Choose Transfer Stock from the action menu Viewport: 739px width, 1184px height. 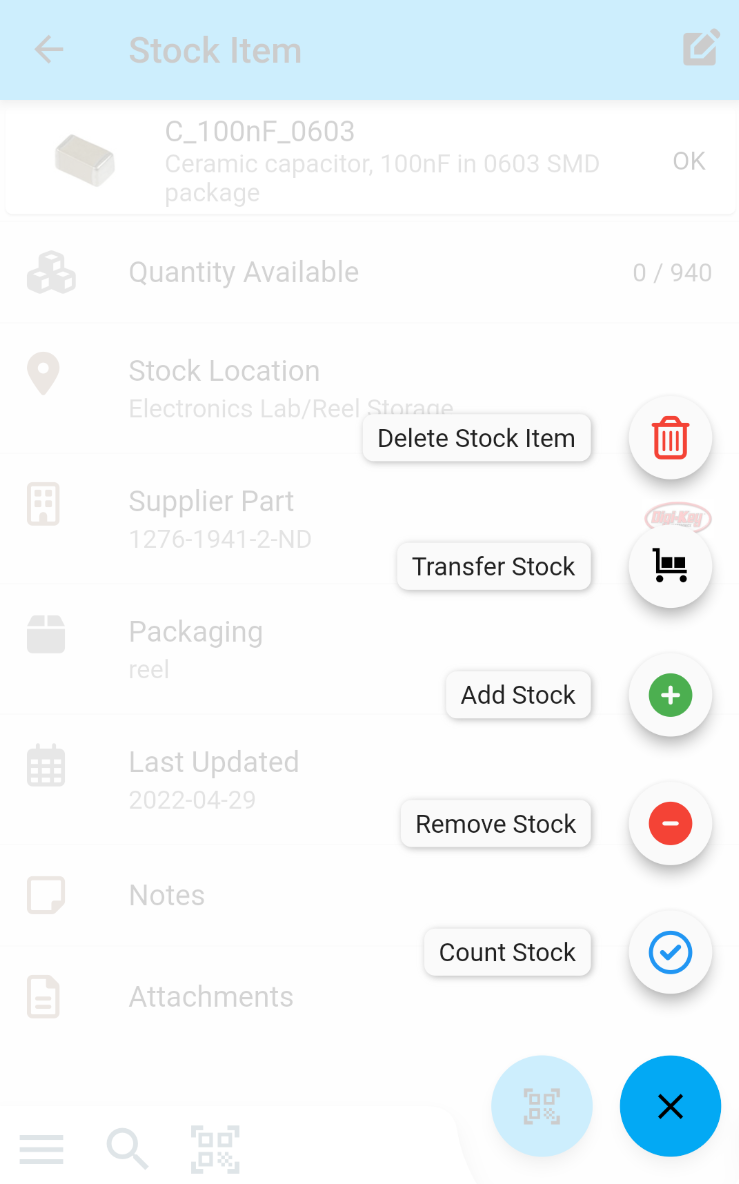493,566
